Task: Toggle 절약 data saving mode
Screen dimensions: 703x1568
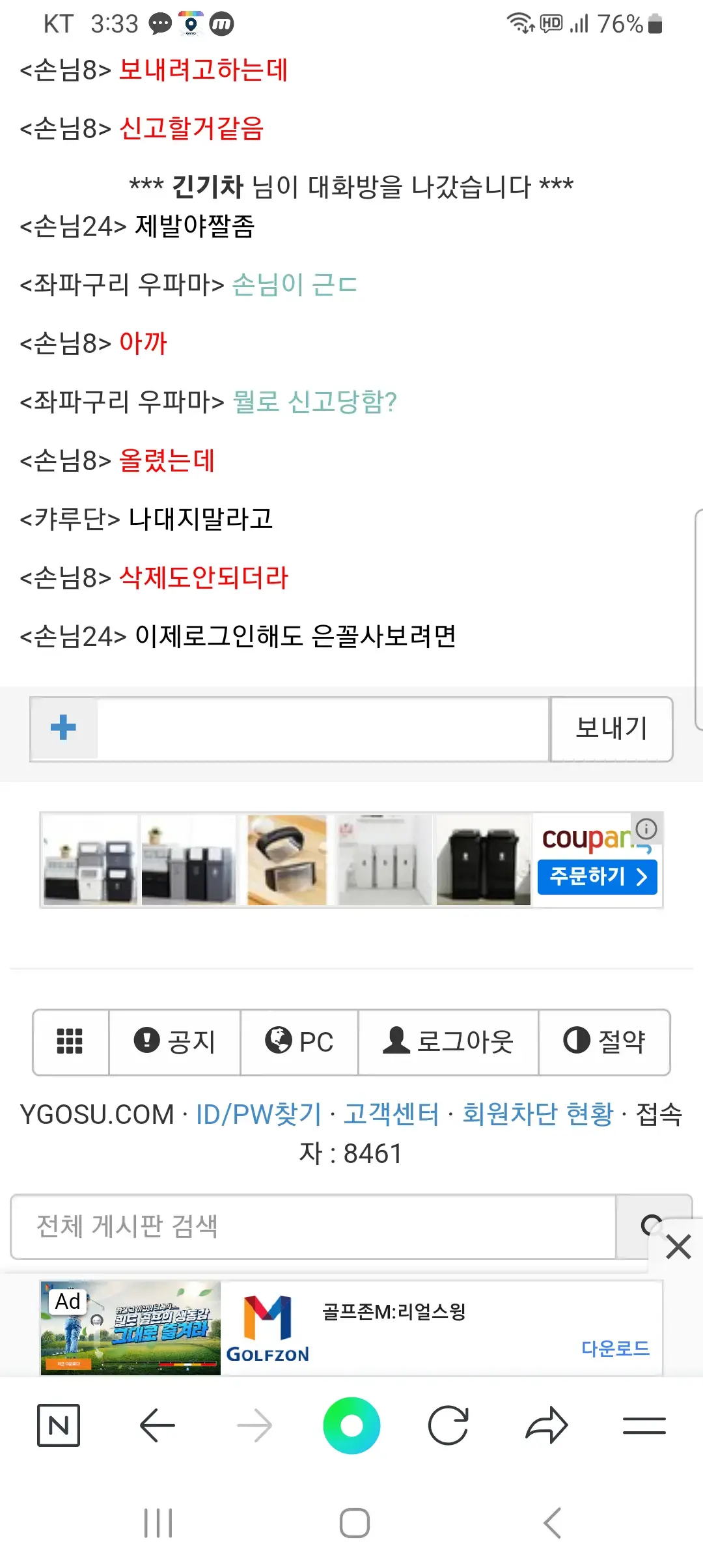Action: 604,1041
